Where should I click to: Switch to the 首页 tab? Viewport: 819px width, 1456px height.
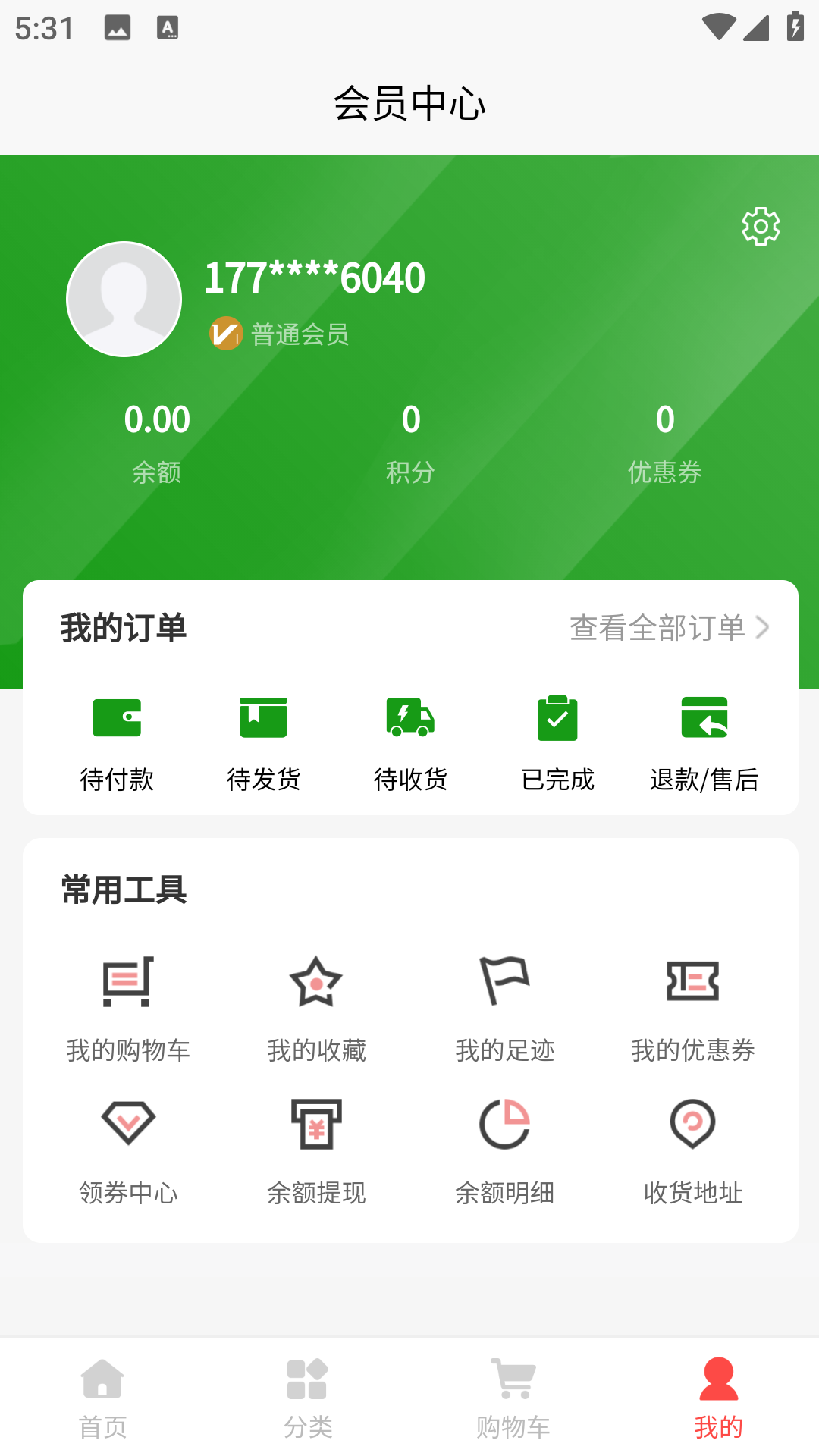click(102, 1397)
